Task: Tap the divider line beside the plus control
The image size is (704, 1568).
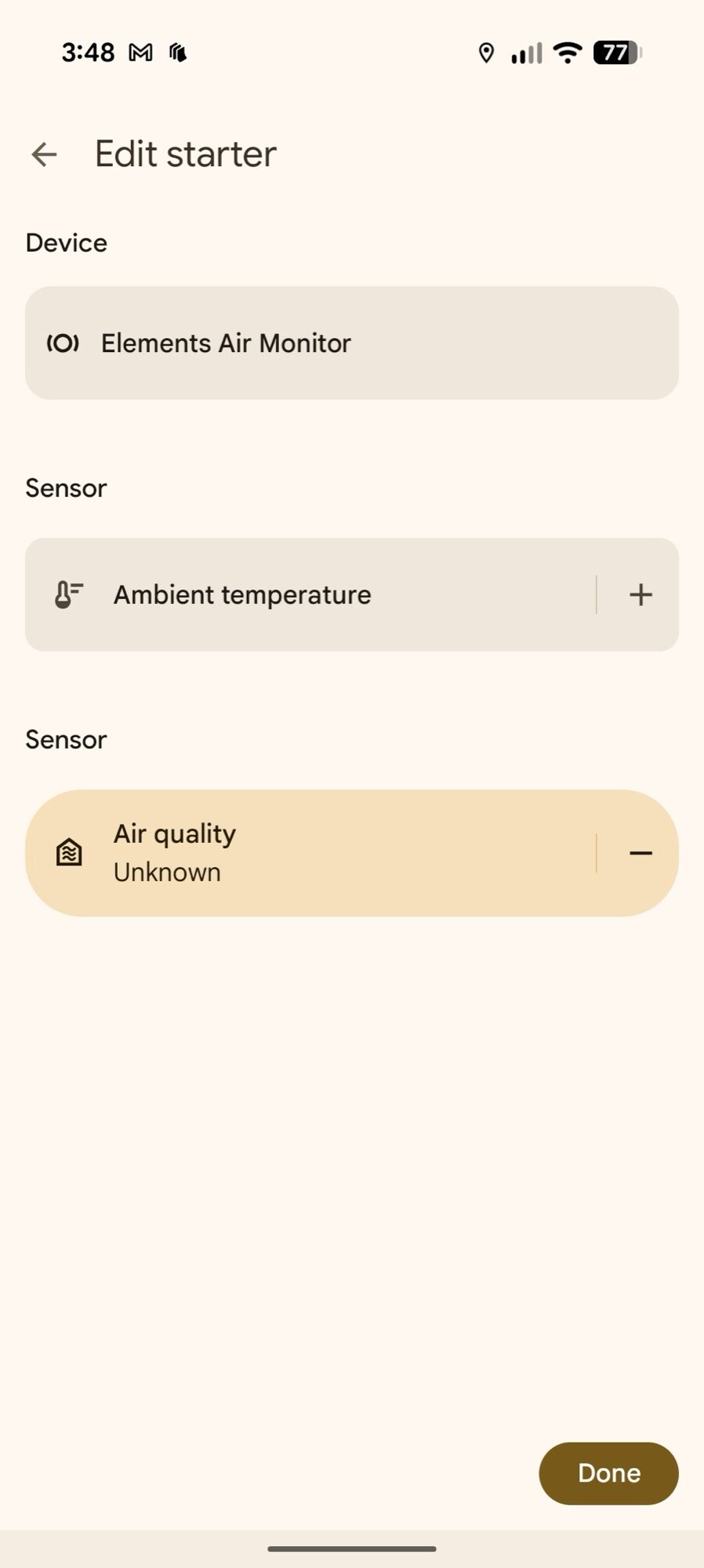Action: [x=598, y=593]
